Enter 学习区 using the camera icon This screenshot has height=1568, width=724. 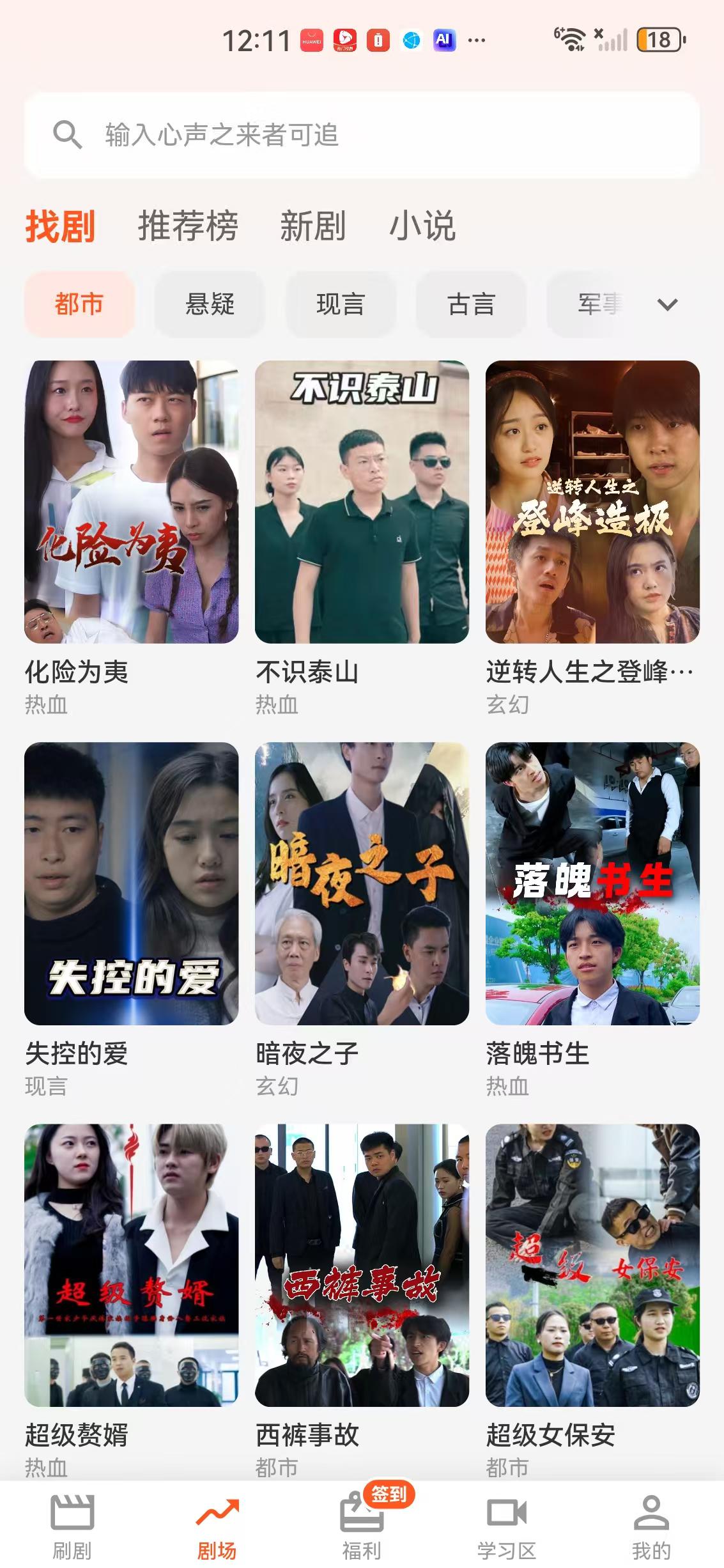click(507, 1512)
